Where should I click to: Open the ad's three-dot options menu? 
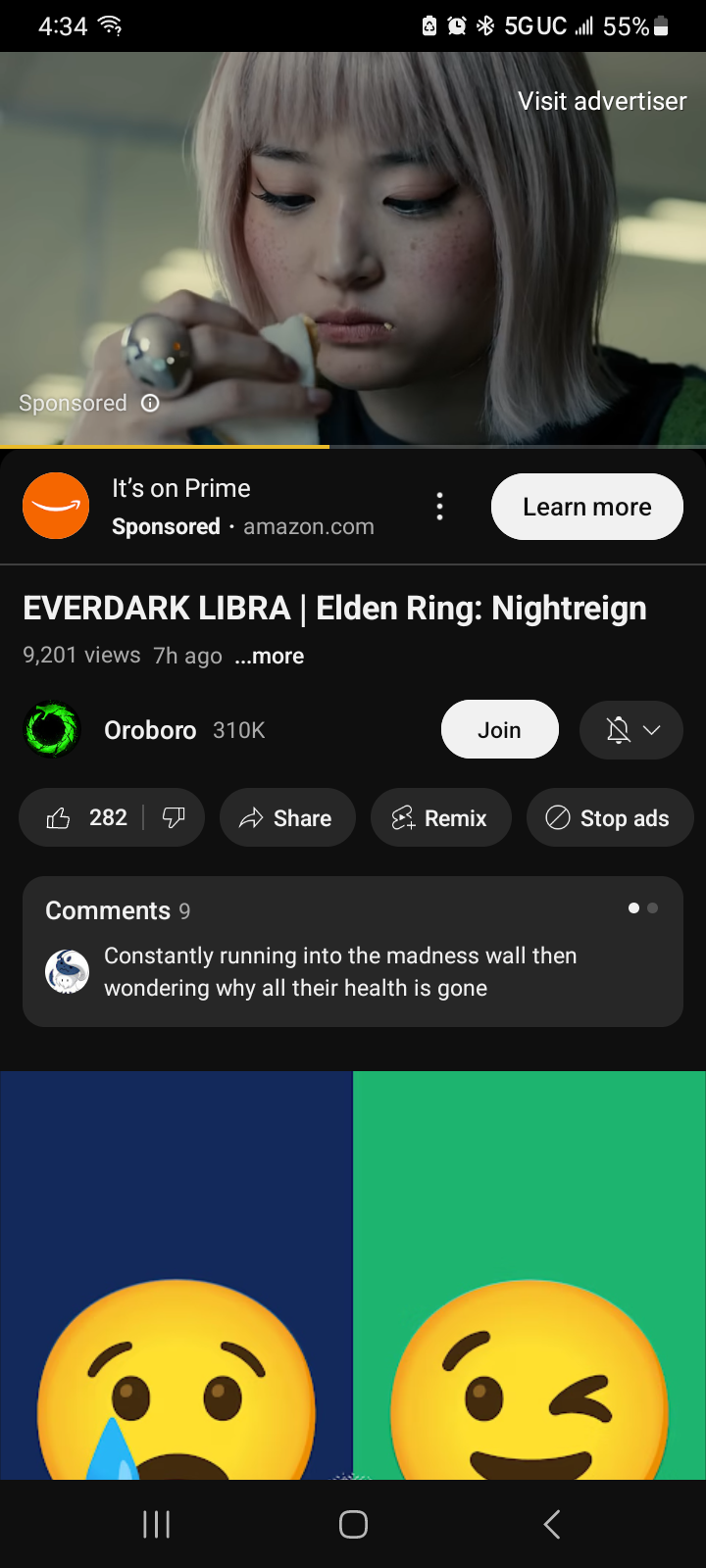(x=439, y=507)
